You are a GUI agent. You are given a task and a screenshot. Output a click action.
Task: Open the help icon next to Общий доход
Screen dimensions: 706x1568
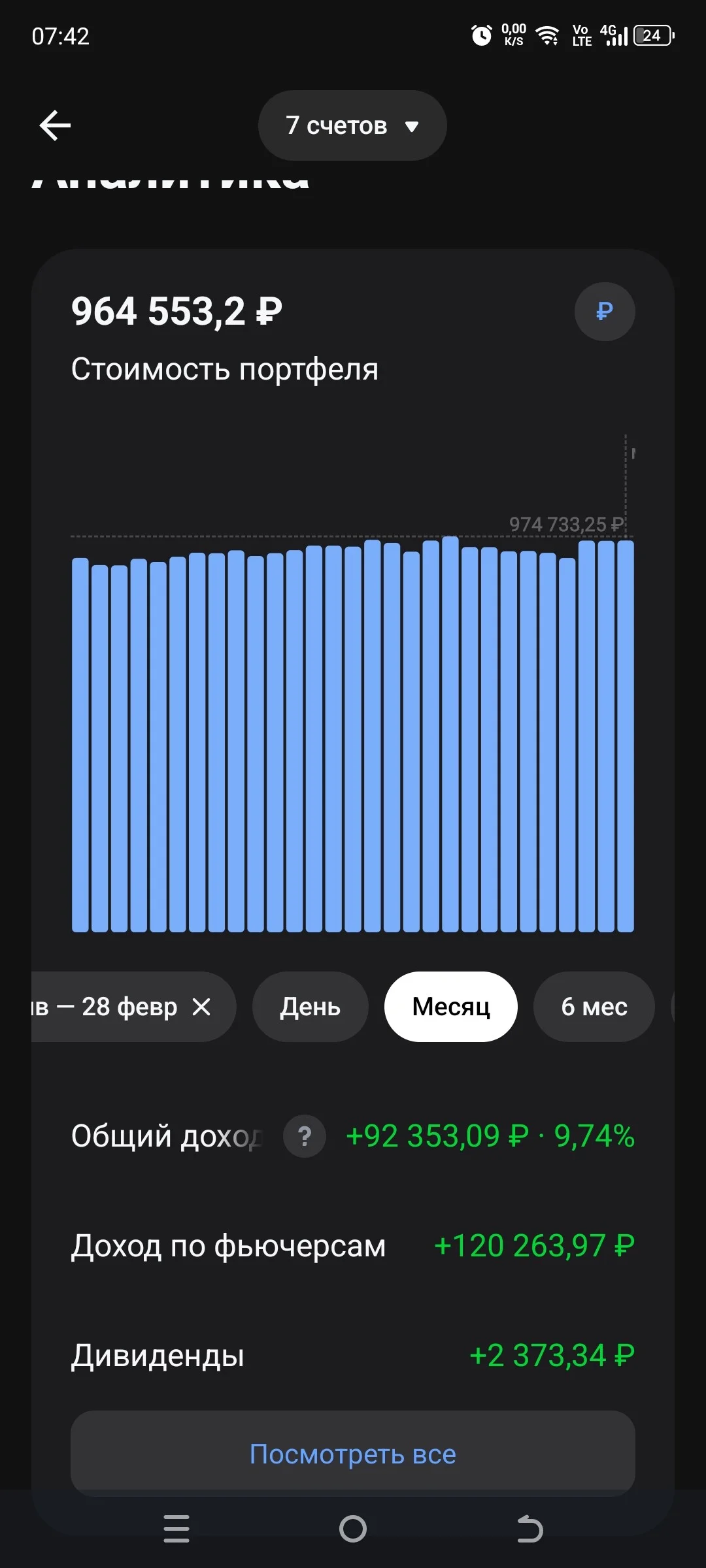(x=305, y=1136)
